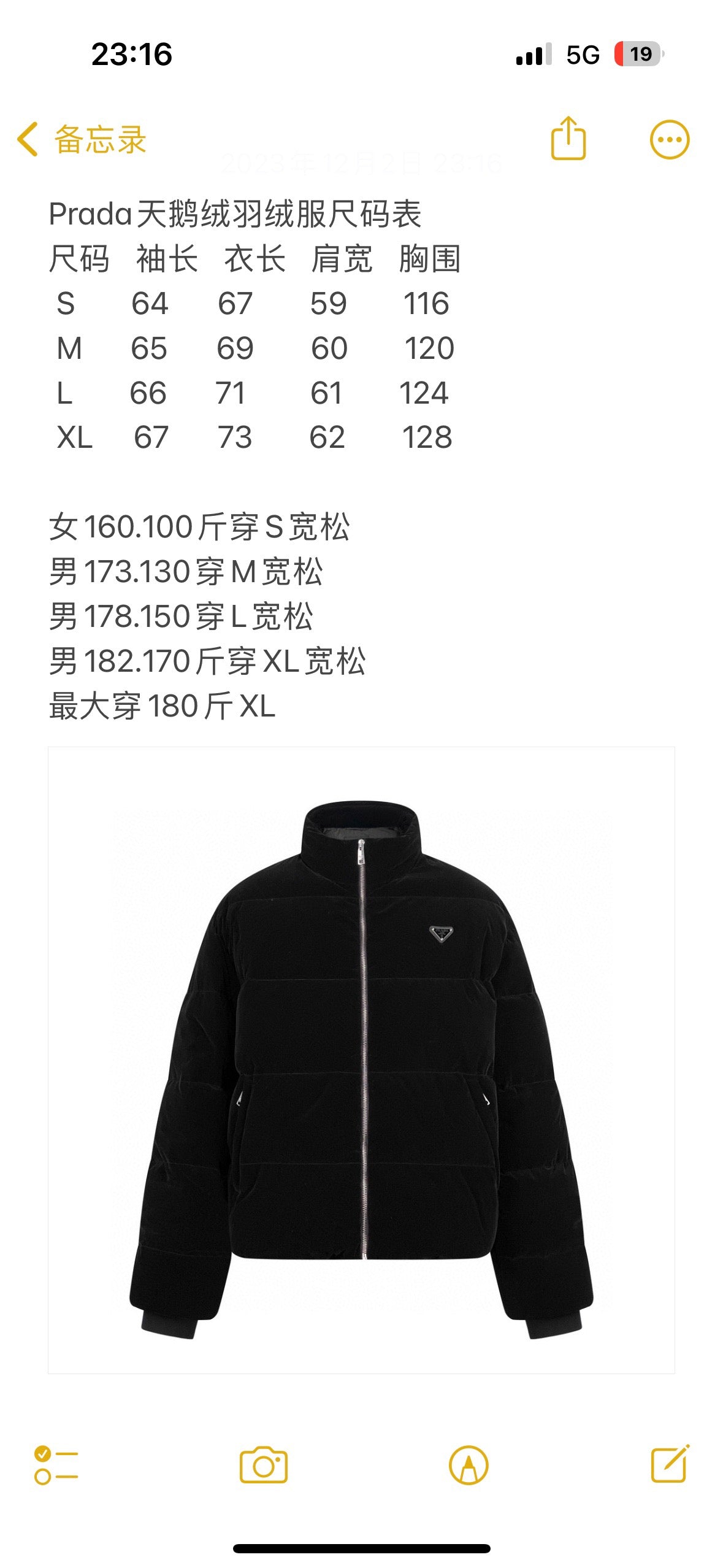Open the black jacket image attachment
This screenshot has height=1568, width=723.
click(x=361, y=1060)
